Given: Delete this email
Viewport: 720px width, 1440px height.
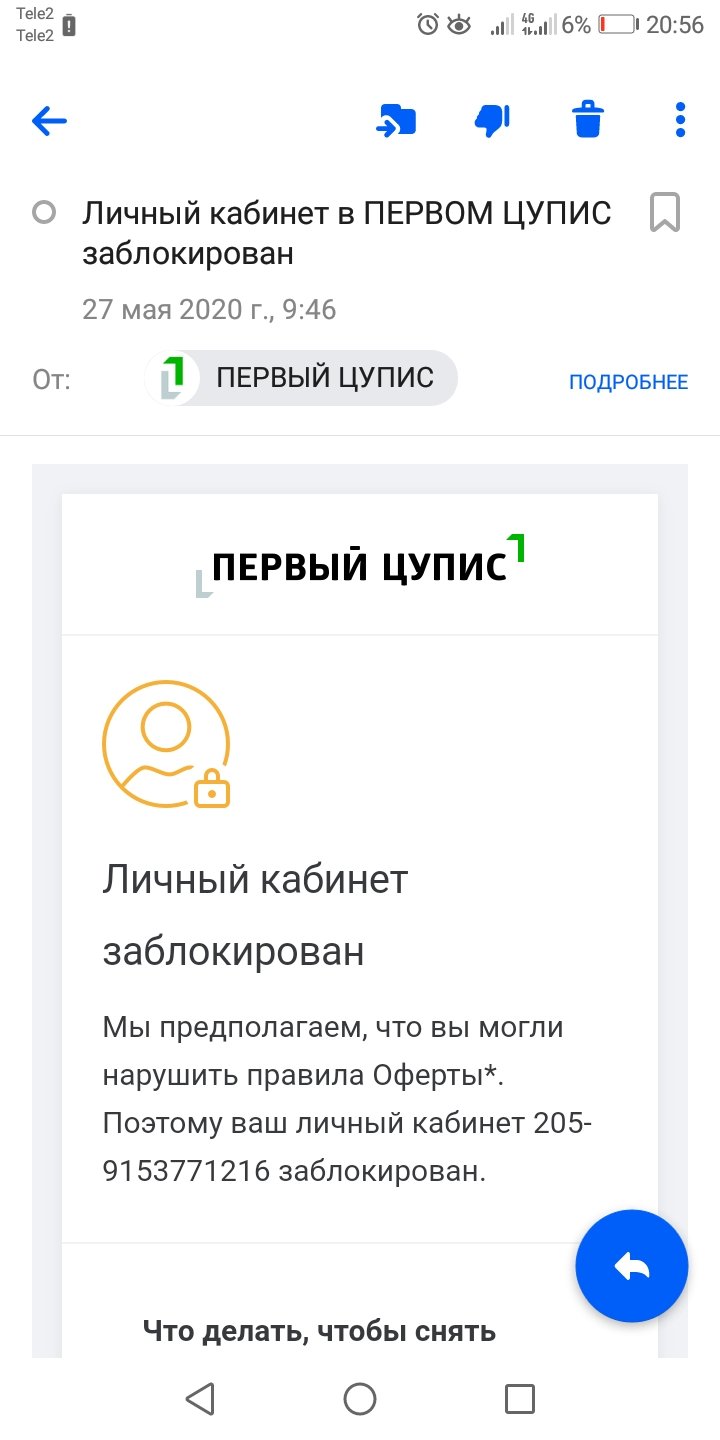Looking at the screenshot, I should pos(588,121).
